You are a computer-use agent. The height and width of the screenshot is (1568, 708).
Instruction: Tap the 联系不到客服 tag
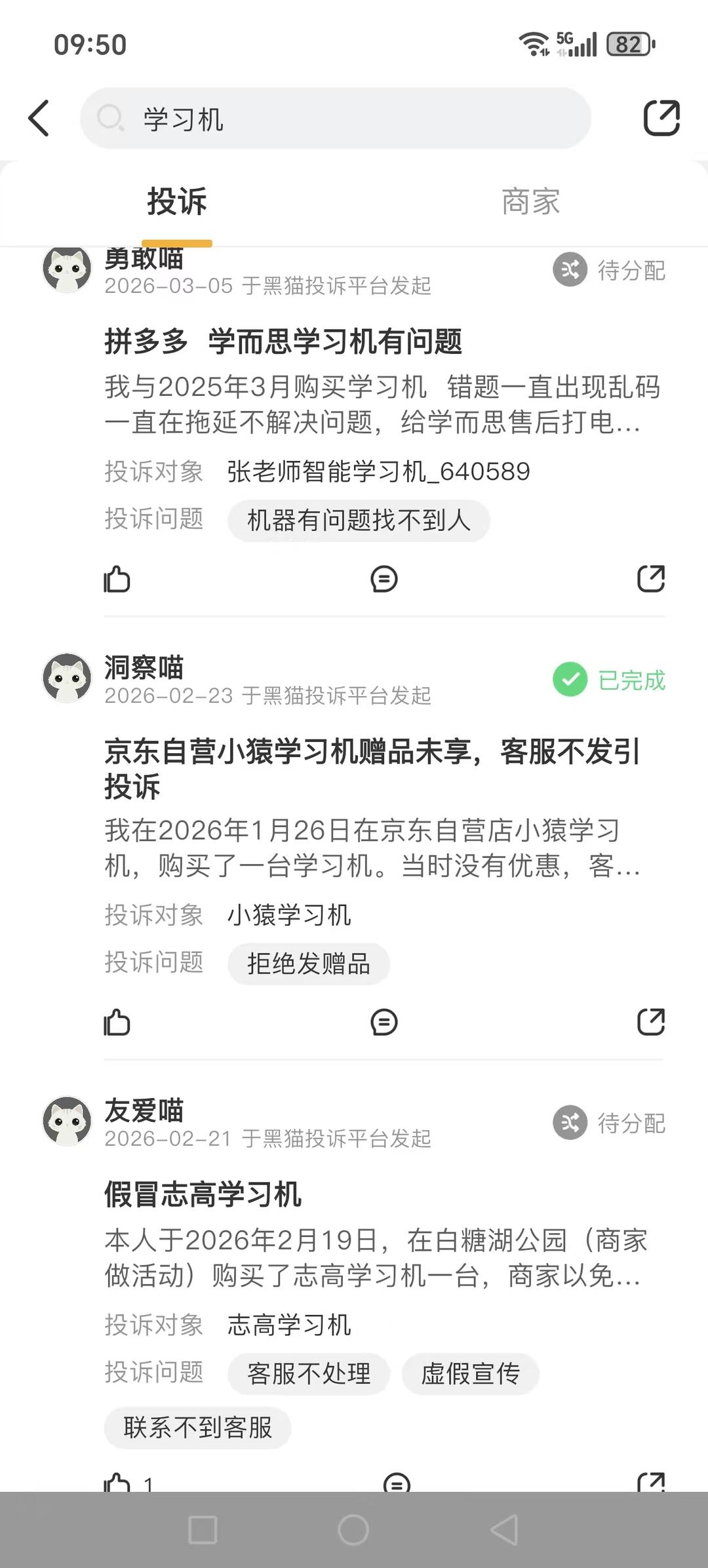coord(197,1428)
